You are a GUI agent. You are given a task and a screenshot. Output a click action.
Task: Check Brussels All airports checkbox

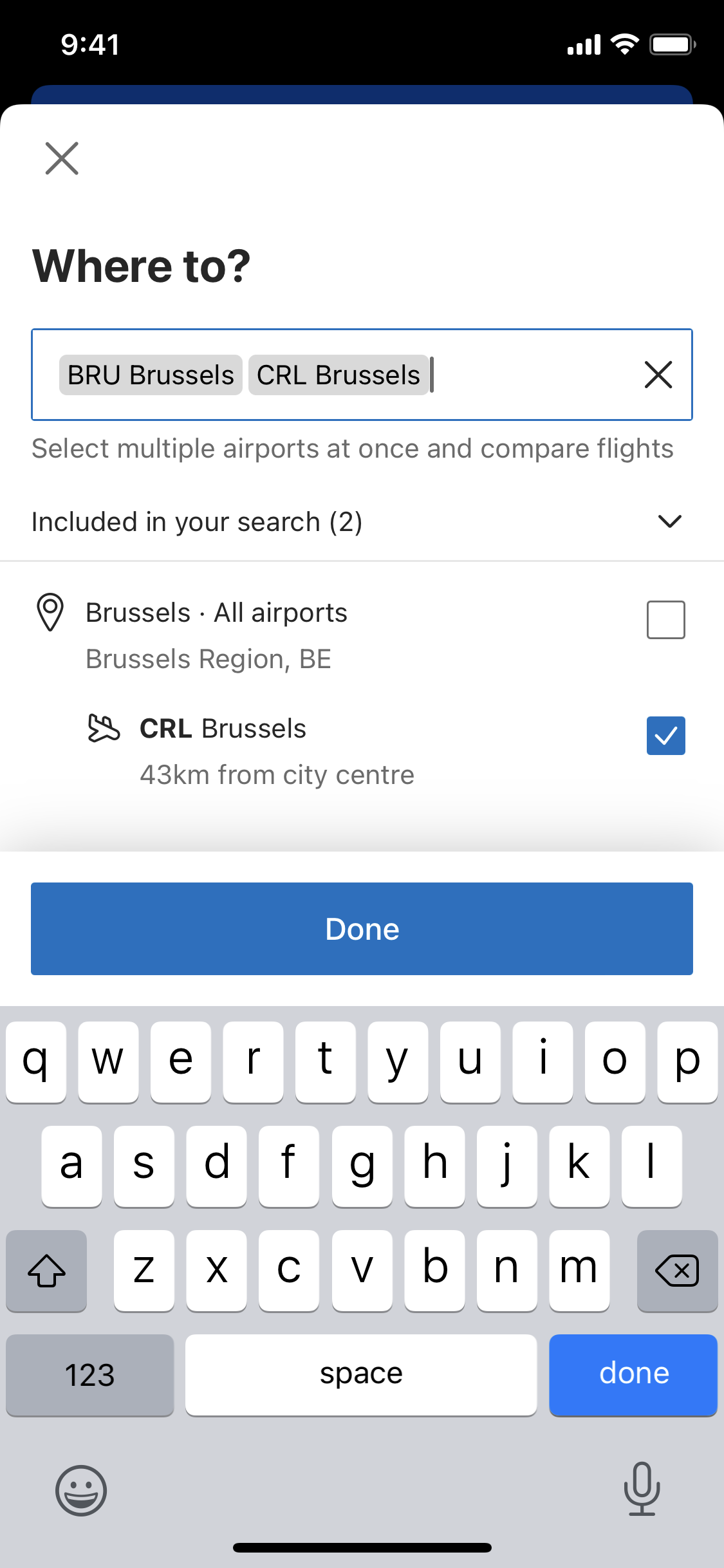point(665,620)
